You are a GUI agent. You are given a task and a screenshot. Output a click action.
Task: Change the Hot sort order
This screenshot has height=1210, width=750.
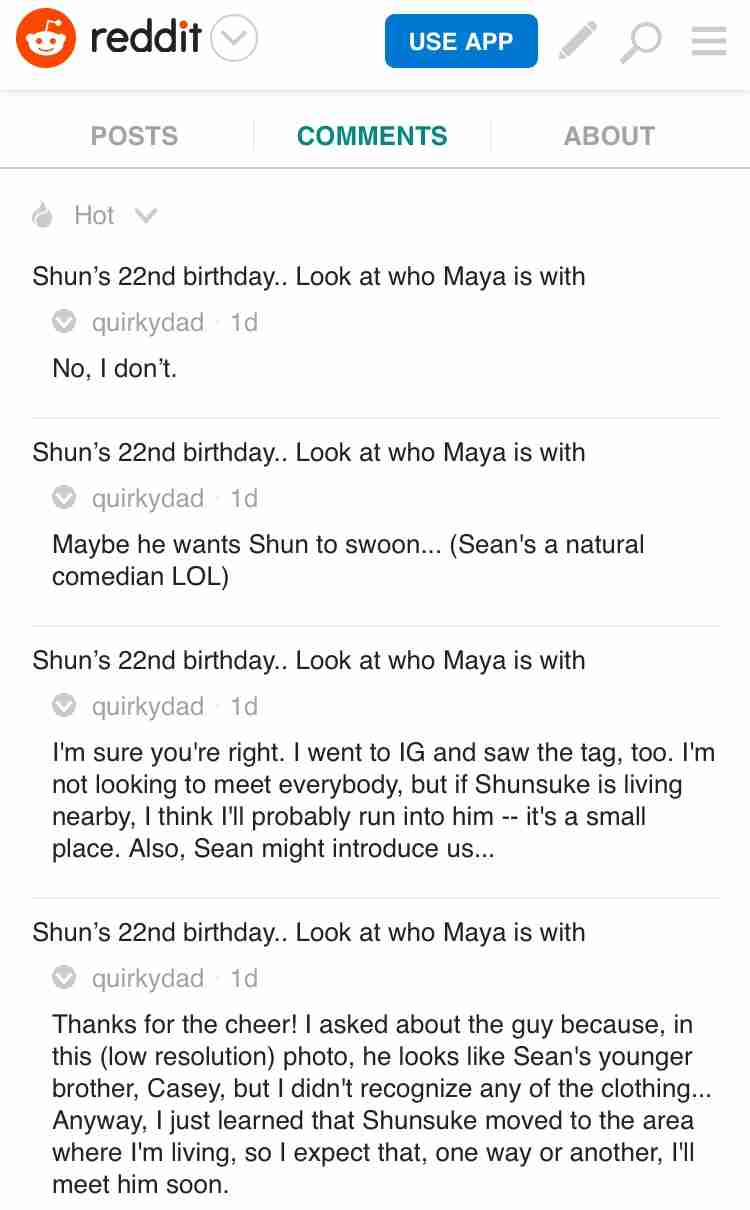click(95, 215)
